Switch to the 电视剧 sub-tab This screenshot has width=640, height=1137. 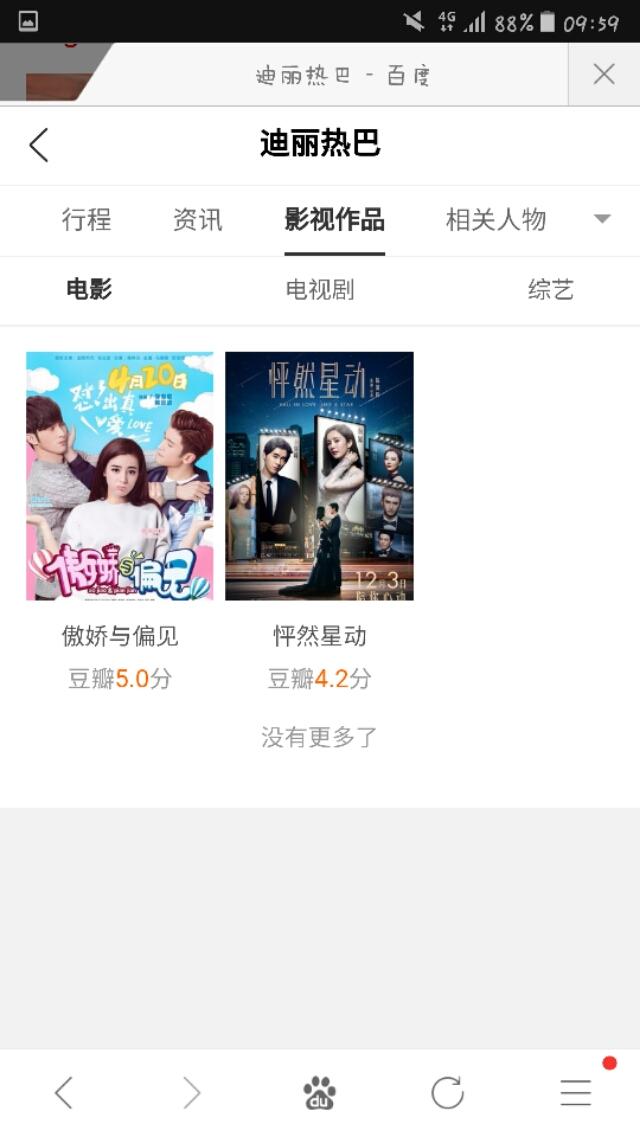point(320,290)
